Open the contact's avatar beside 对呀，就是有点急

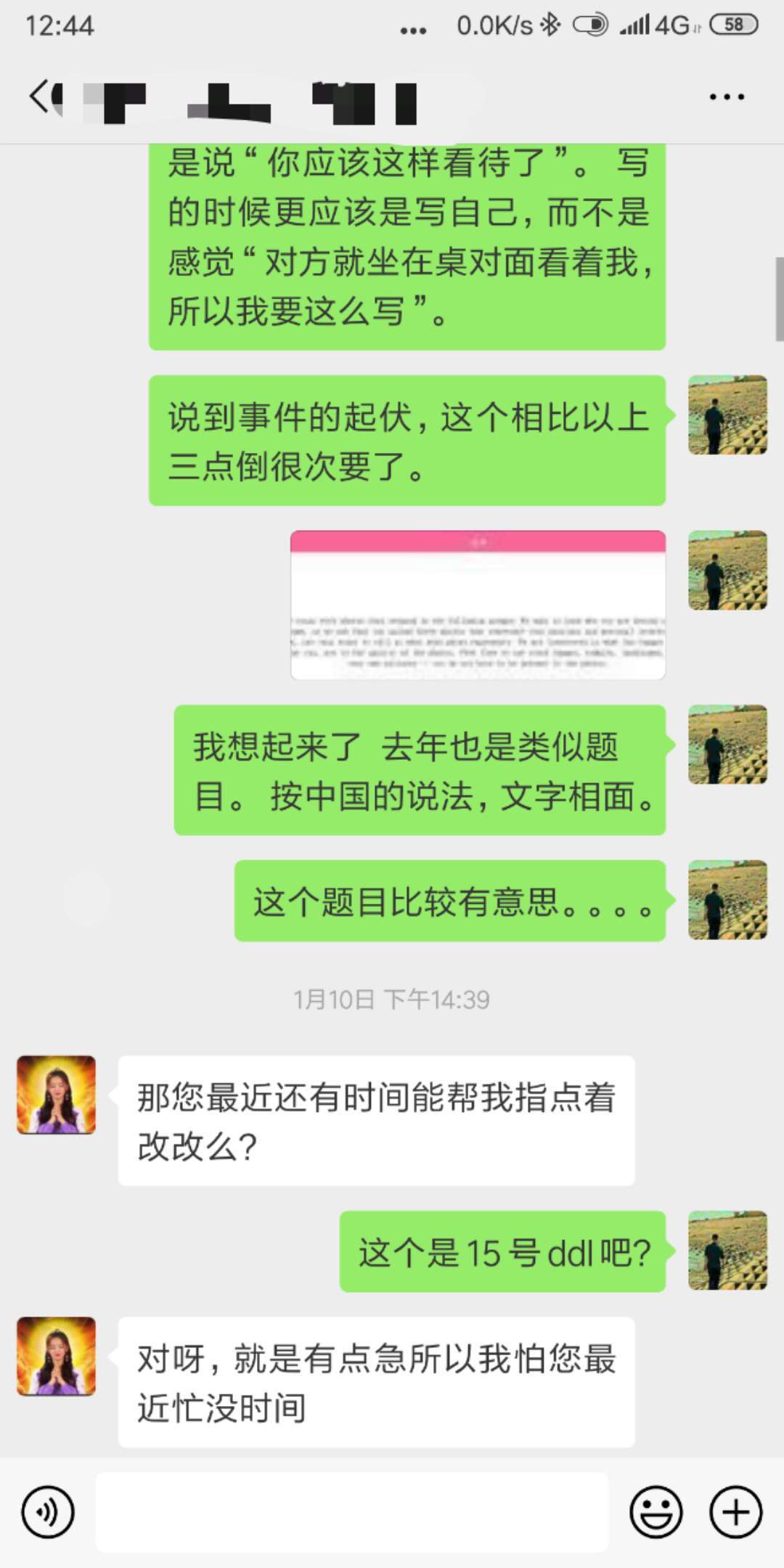(57, 1356)
